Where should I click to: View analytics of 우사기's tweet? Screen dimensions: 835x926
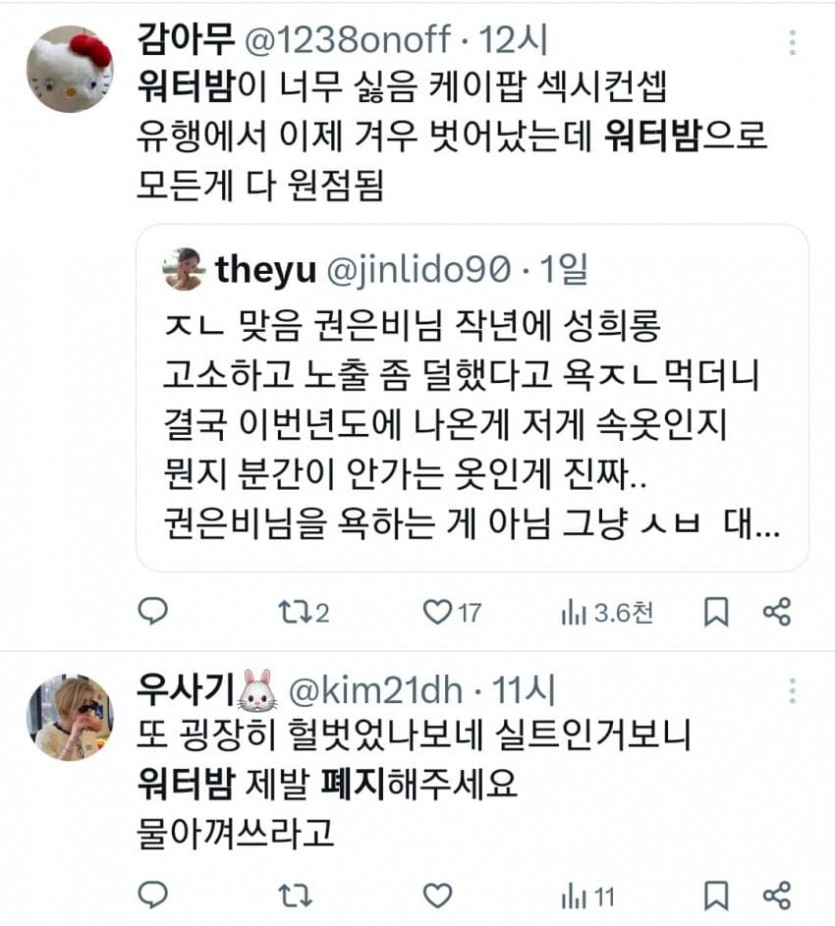coord(573,896)
